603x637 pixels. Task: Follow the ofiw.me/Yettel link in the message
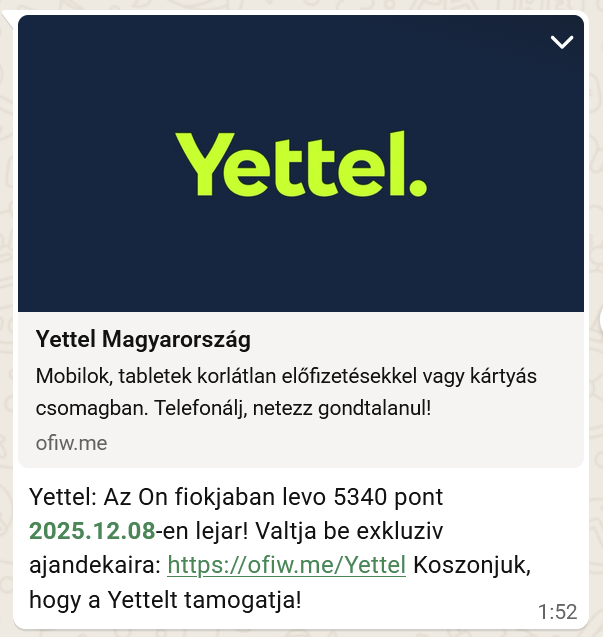coord(286,565)
